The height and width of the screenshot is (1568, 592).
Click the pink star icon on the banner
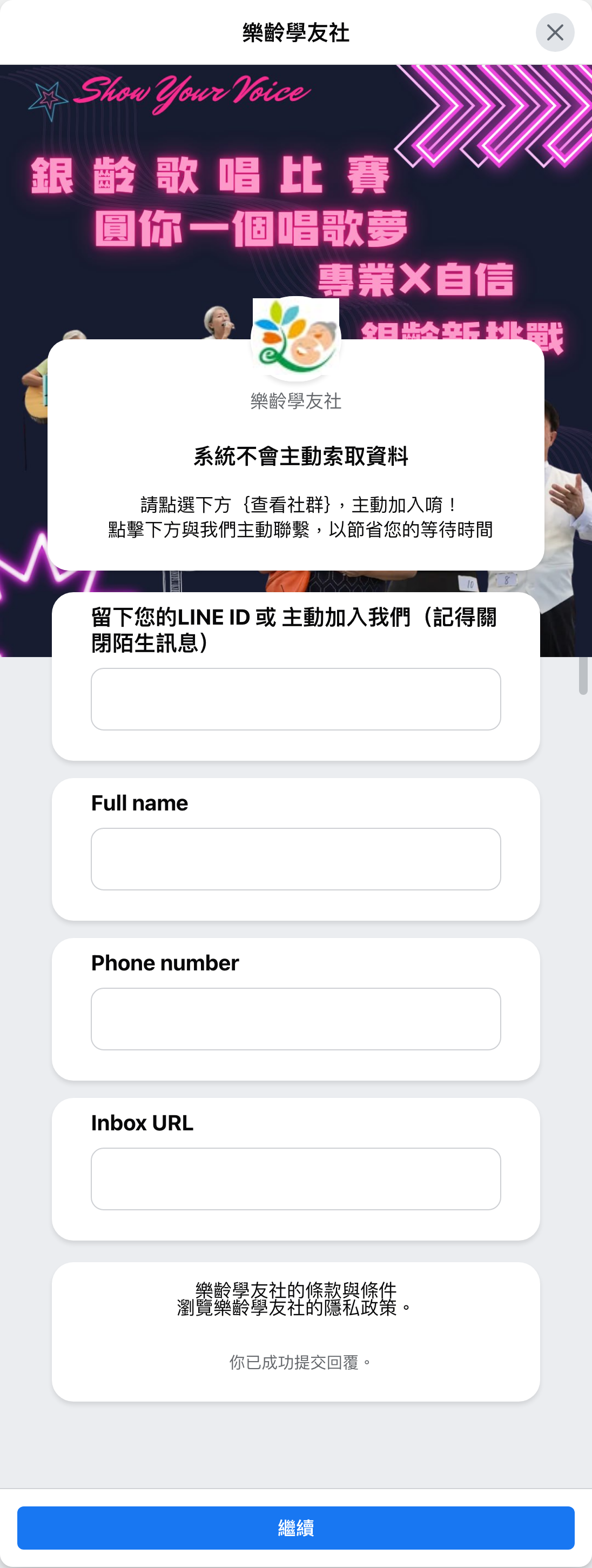(x=49, y=96)
